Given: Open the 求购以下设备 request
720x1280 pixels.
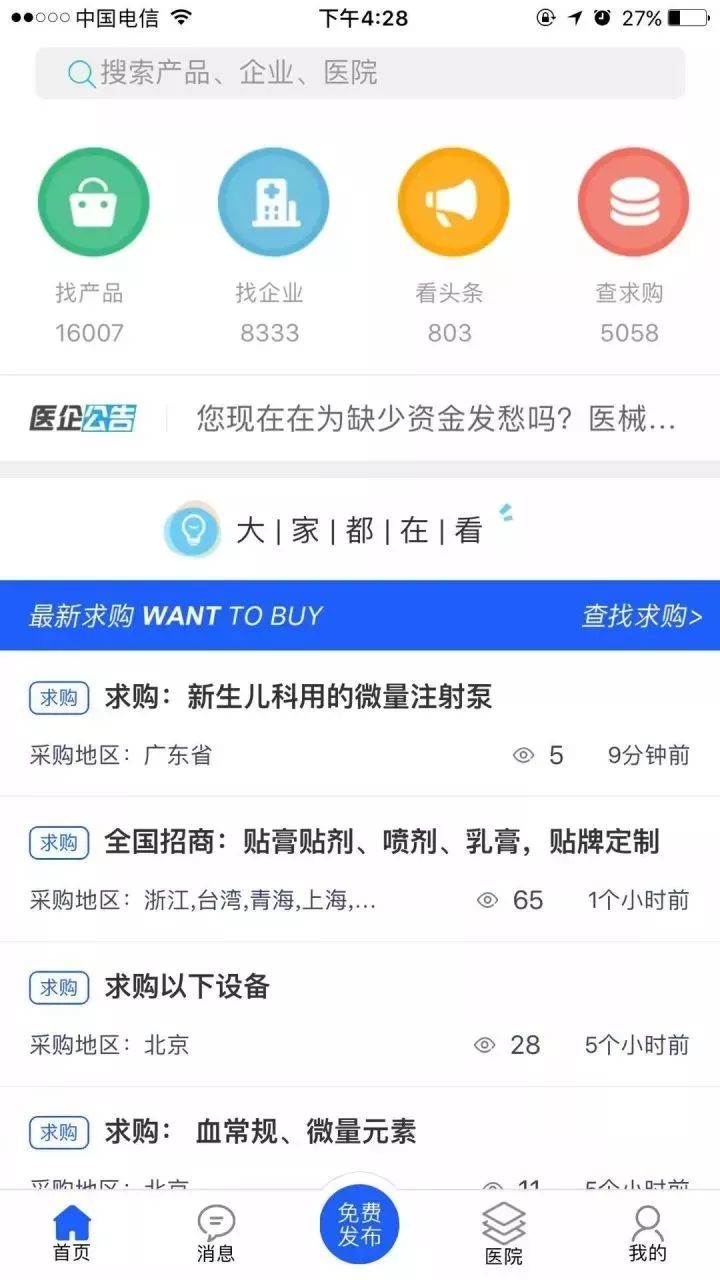Looking at the screenshot, I should (x=187, y=987).
